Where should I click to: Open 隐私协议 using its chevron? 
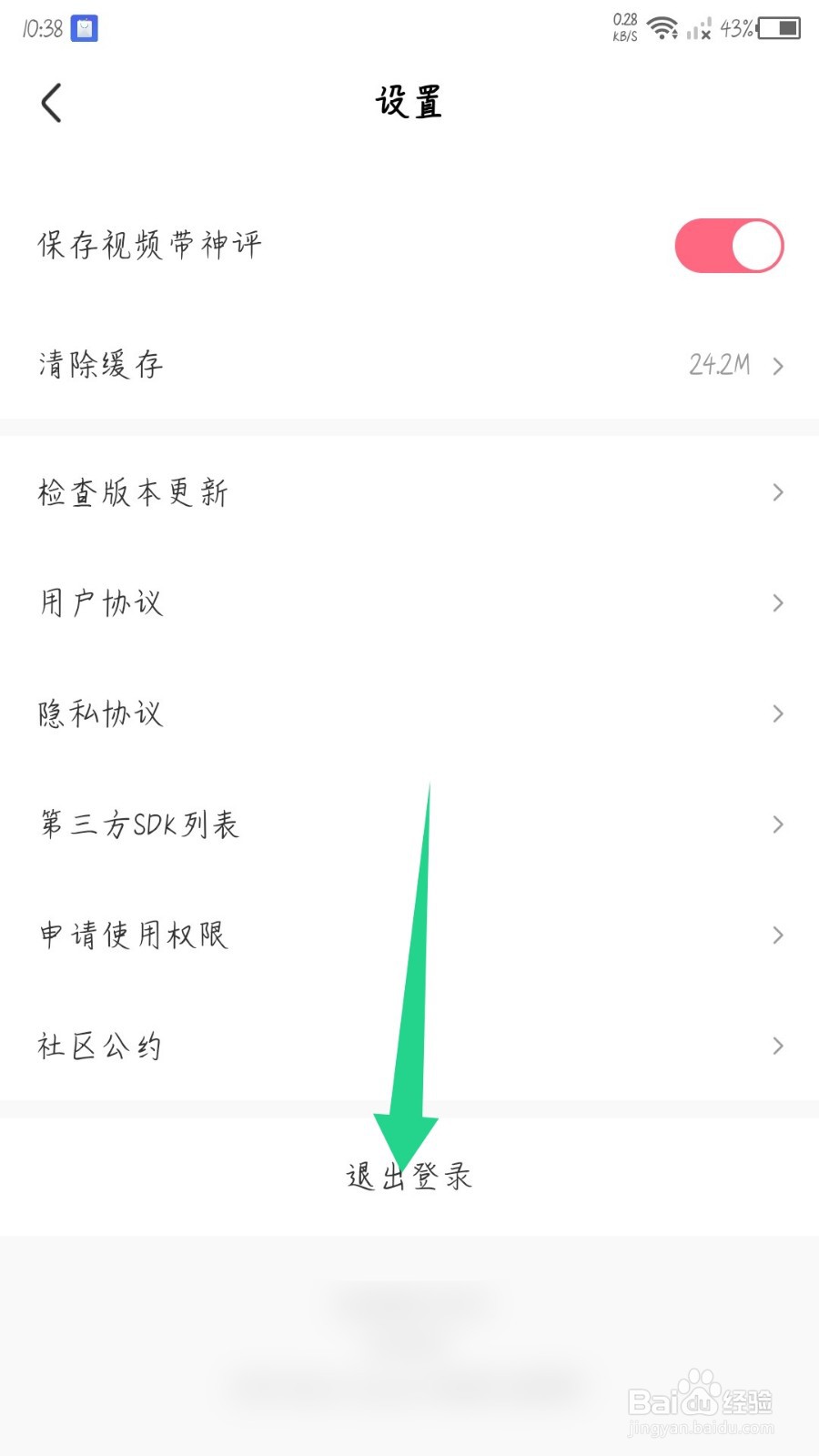point(778,713)
